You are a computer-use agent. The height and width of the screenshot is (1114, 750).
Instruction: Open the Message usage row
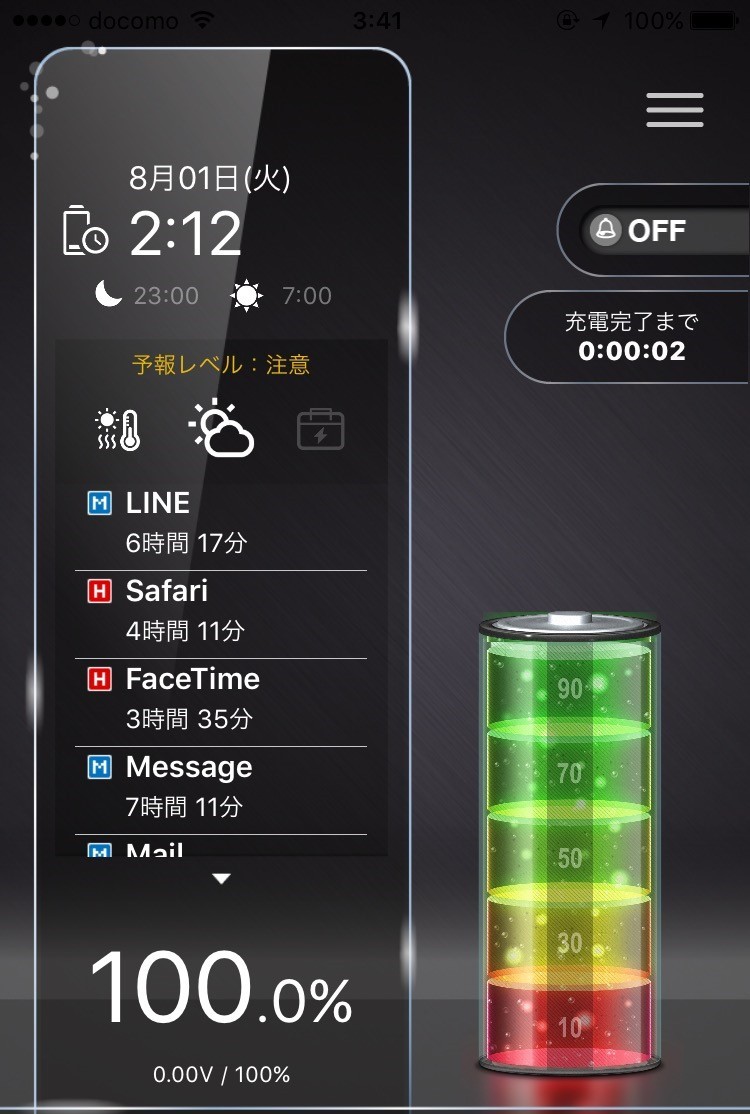[221, 791]
